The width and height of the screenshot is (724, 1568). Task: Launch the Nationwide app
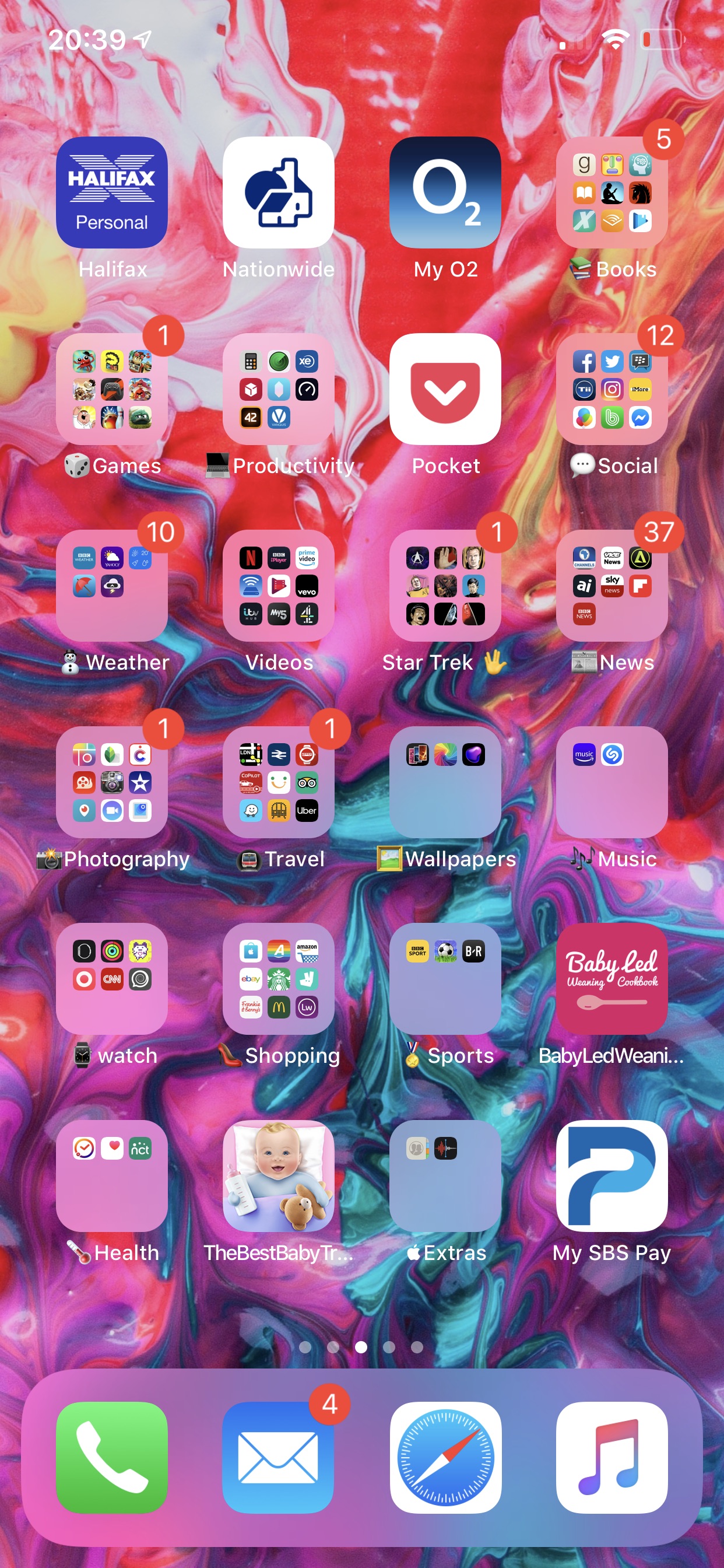pos(279,192)
